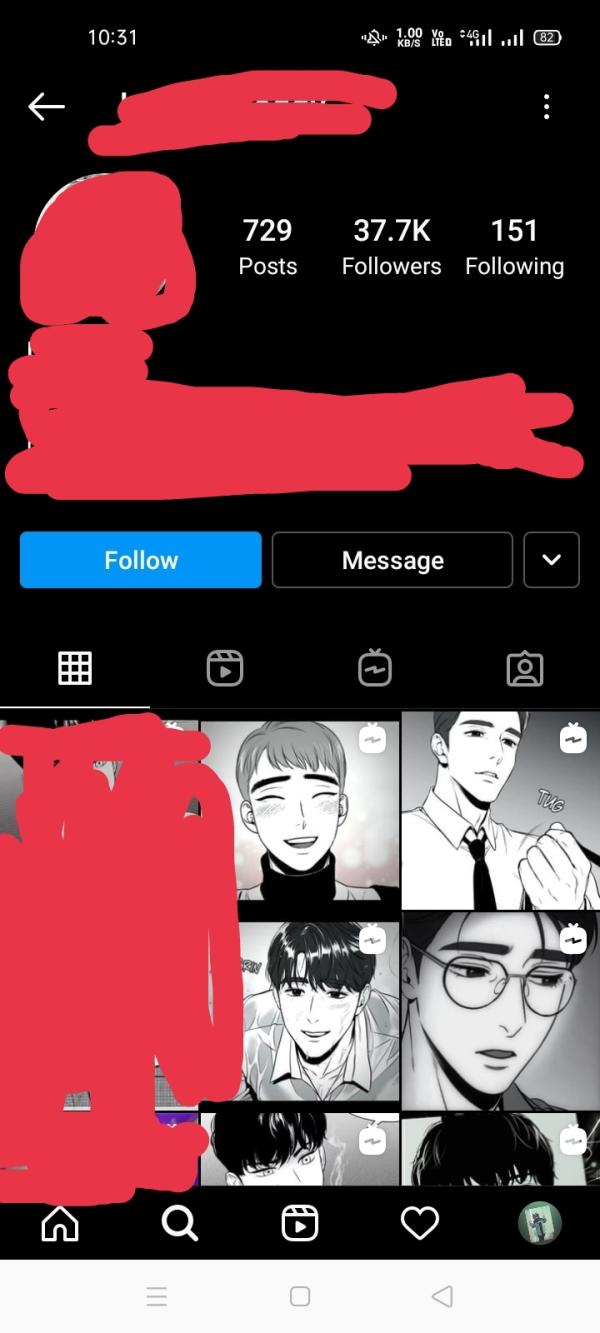Open the Search and explore tab
This screenshot has height=1333, width=600.
(x=180, y=1223)
